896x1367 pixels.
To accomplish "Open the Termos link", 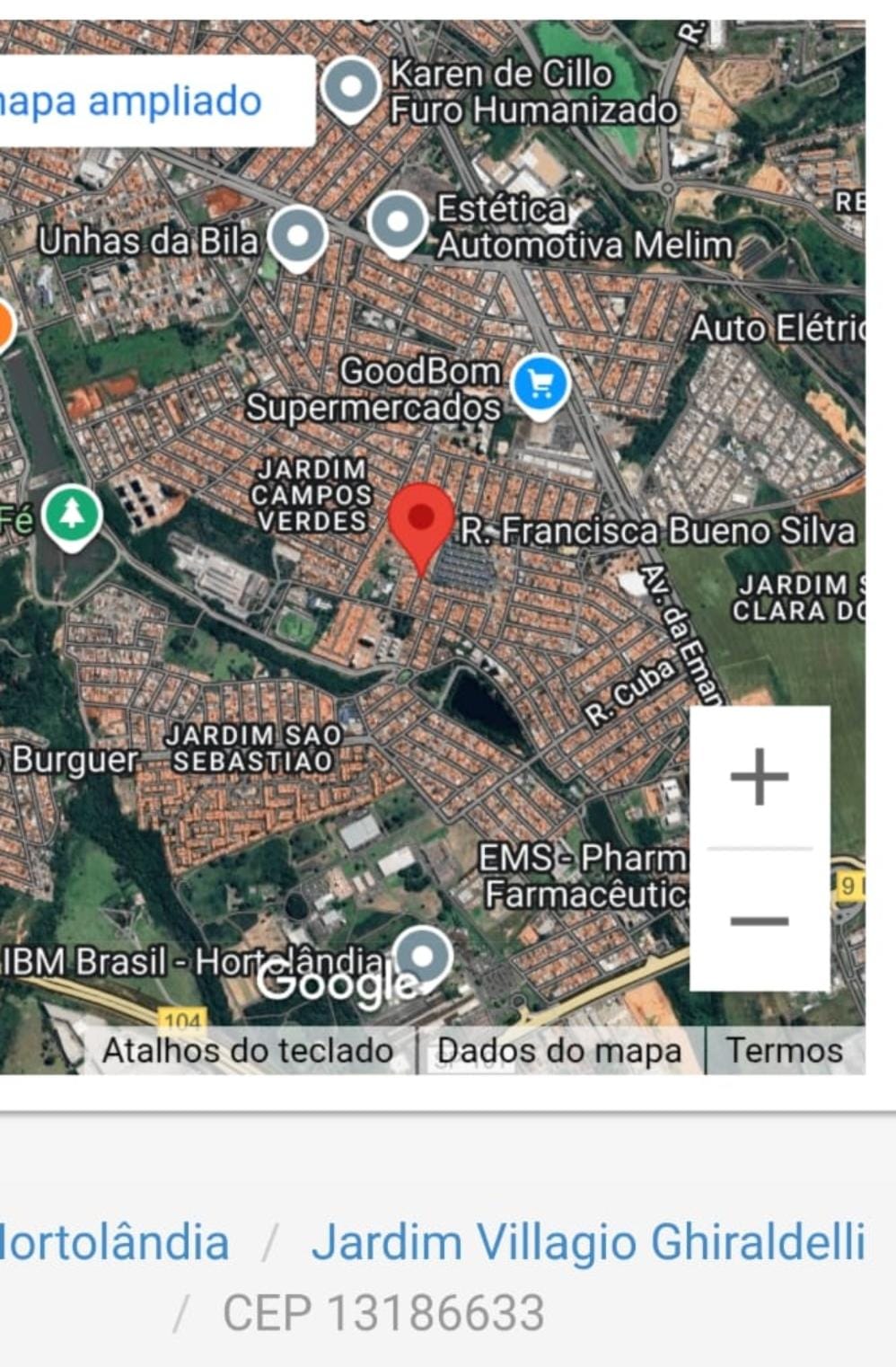I will click(784, 1050).
